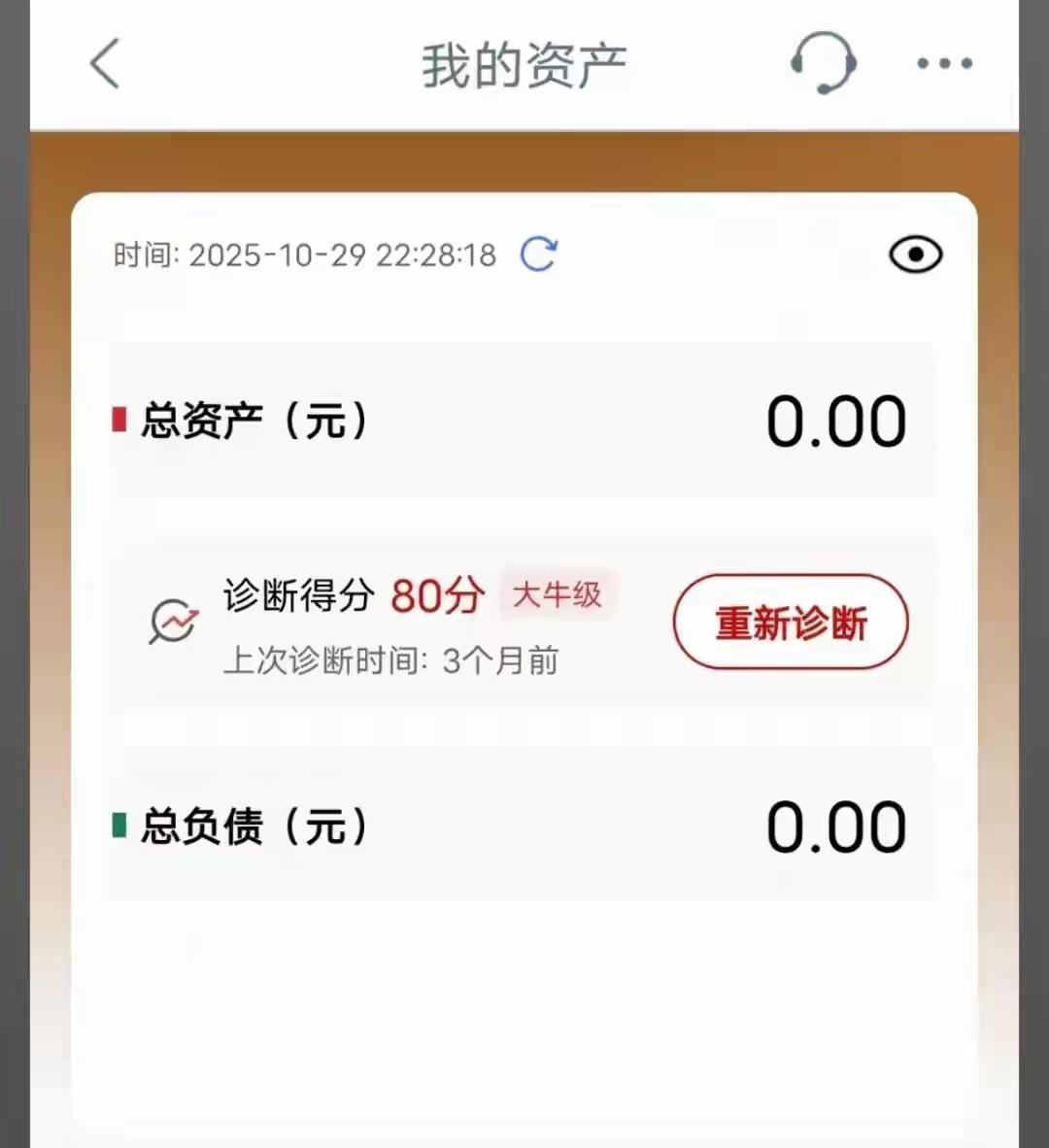Tap the 80分 diagnosis score
Screen dimensions: 1049x1148
pos(436,595)
